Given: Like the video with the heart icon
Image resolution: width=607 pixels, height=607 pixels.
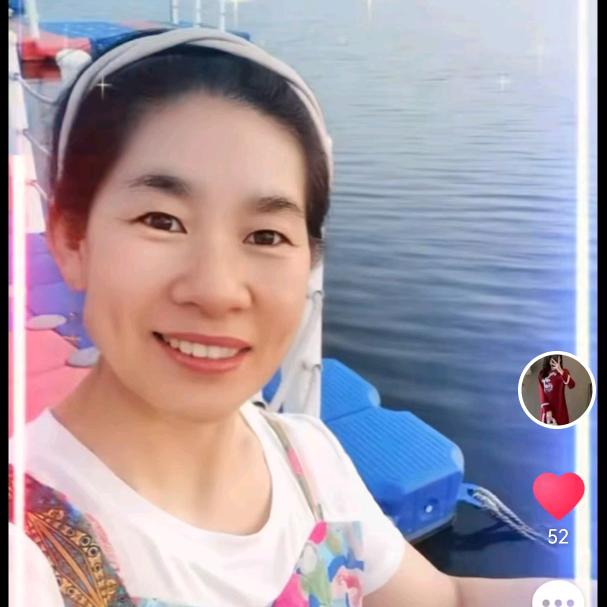Looking at the screenshot, I should pos(558,494).
